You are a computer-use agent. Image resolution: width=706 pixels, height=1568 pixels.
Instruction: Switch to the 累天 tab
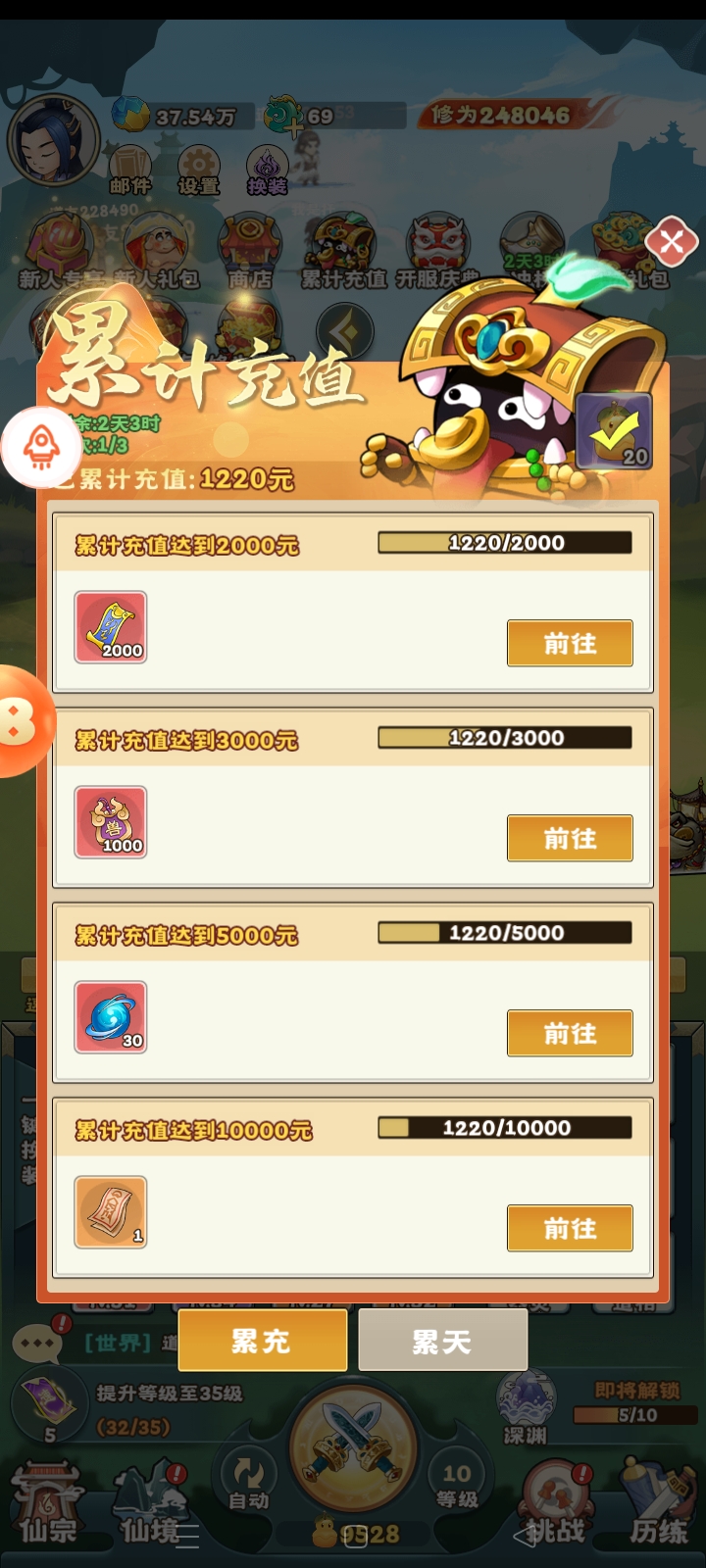(442, 1341)
